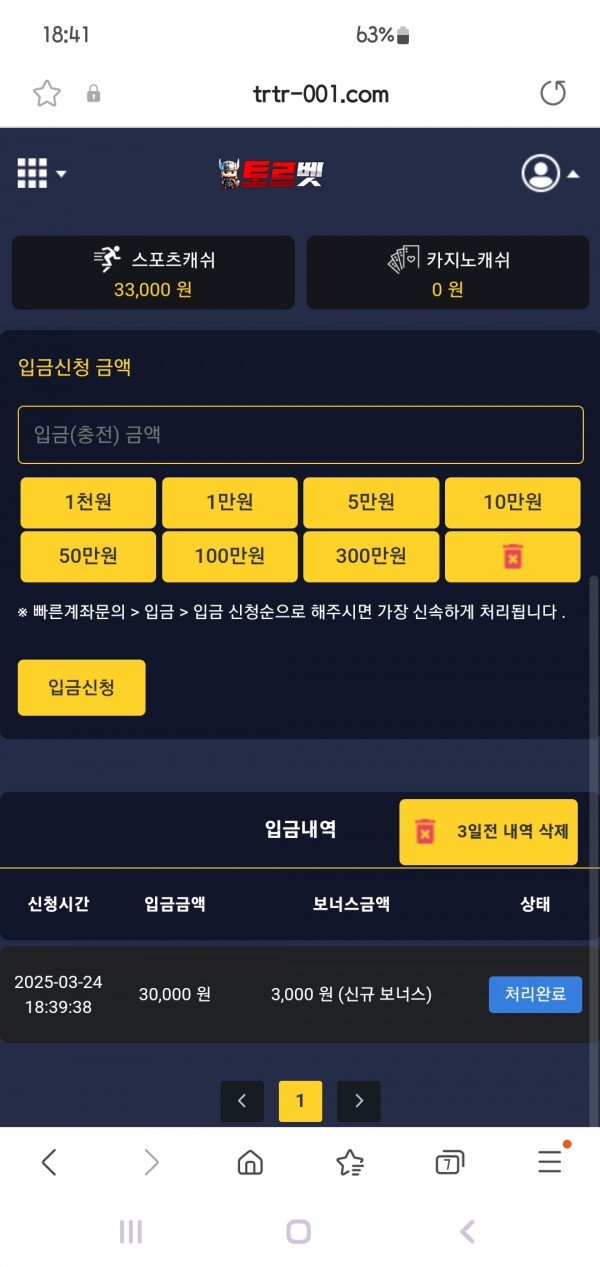Screen dimensions: 600x1267
Task: Open the grid menu dropdown
Action: pyautogui.click(x=41, y=174)
